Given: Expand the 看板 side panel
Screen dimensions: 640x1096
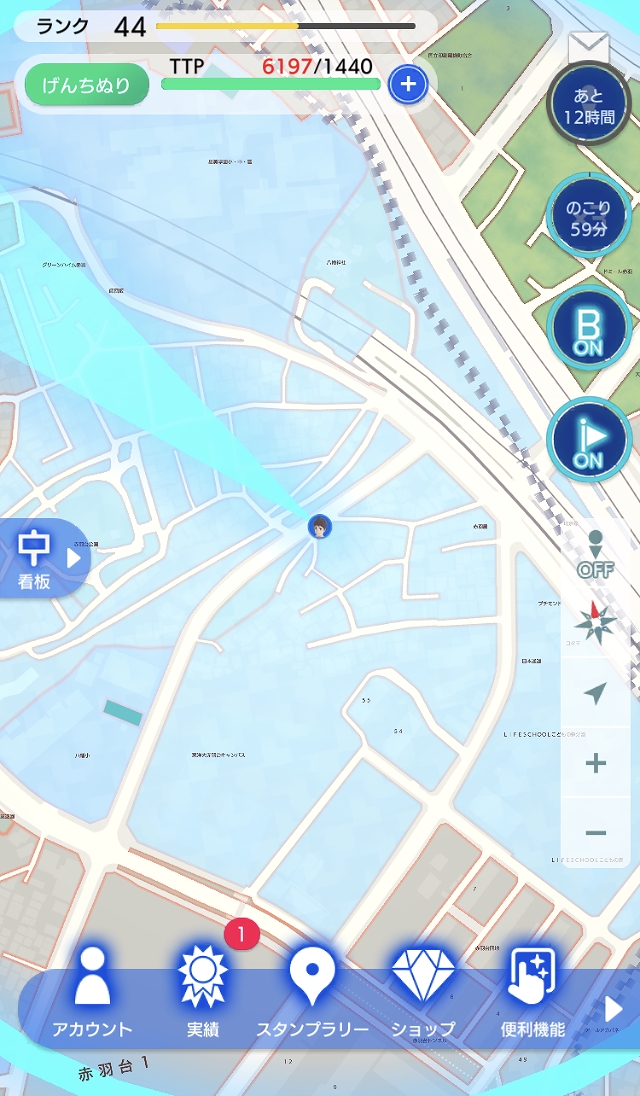Looking at the screenshot, I should (x=46, y=558).
